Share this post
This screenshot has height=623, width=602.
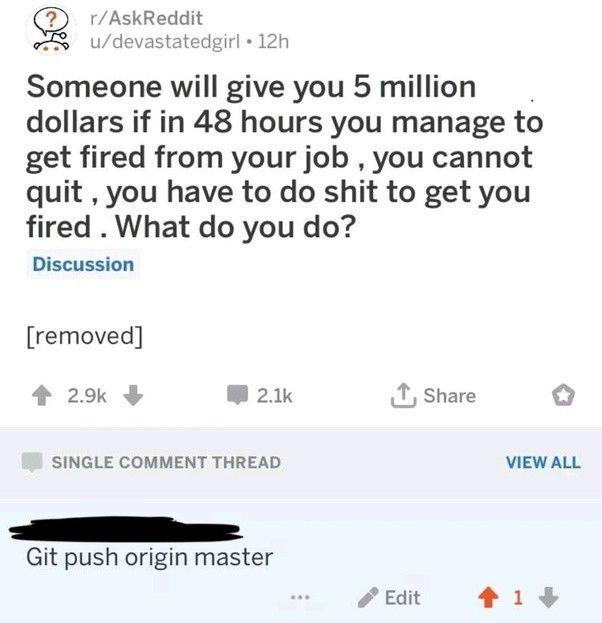coord(432,395)
